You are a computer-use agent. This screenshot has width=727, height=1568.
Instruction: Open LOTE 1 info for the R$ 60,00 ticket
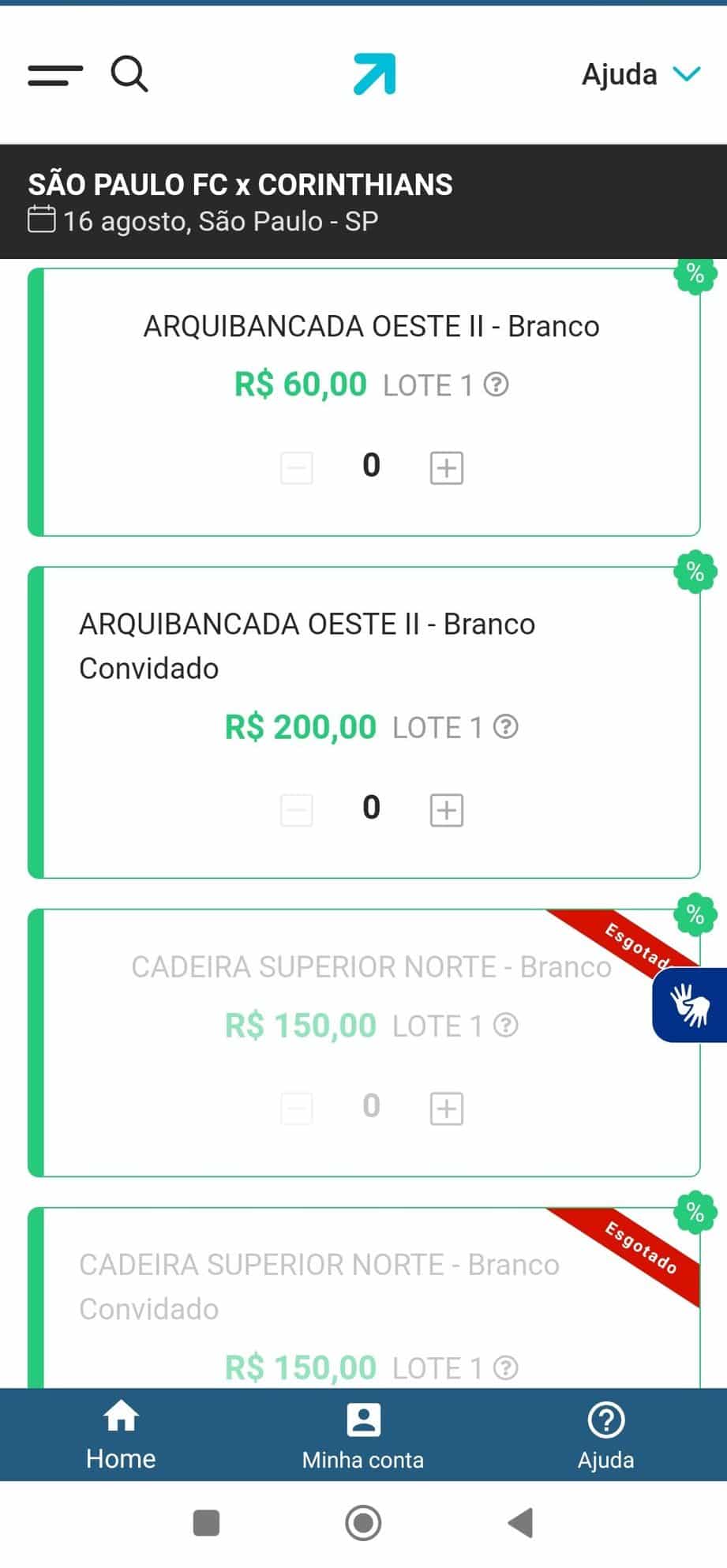[x=497, y=384]
